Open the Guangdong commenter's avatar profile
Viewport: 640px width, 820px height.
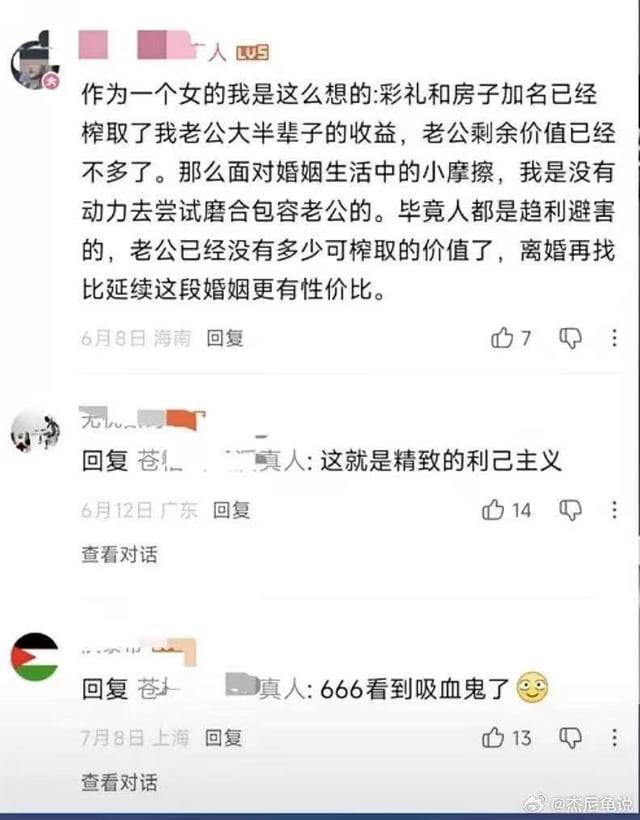[x=35, y=432]
